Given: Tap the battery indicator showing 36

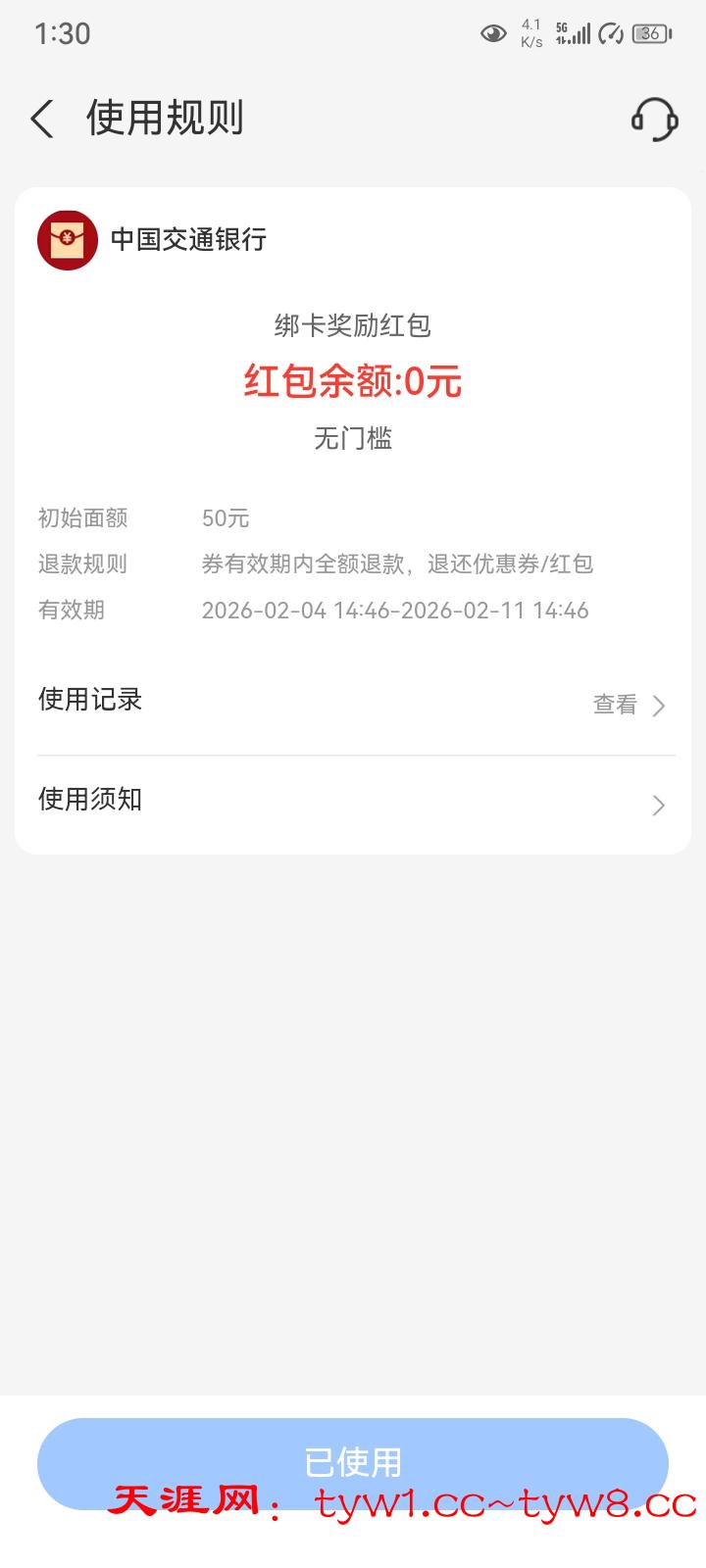Looking at the screenshot, I should 649,32.
